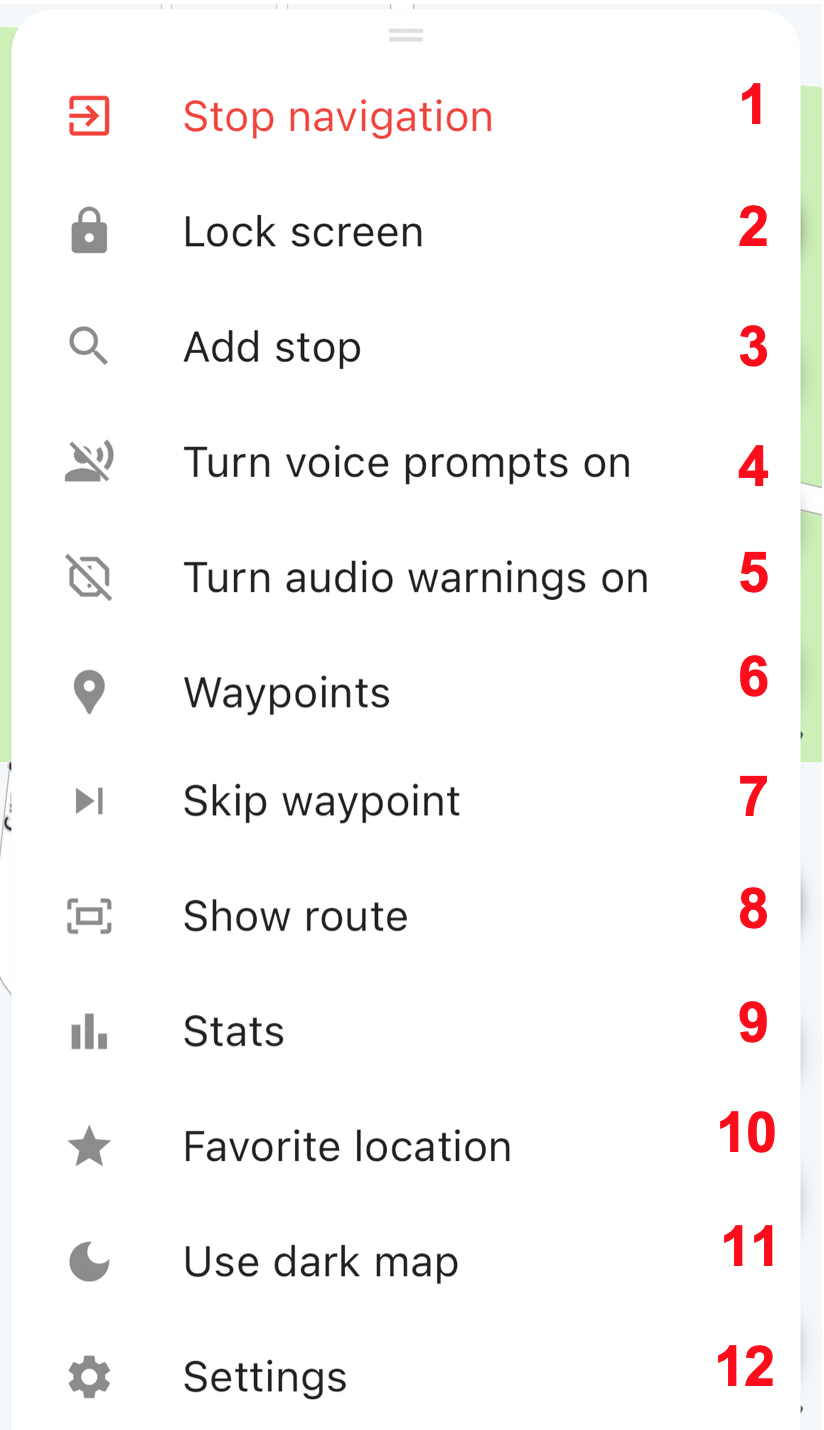This screenshot has height=1430, width=824.
Task: Open the Waypoints list
Action: pos(286,692)
